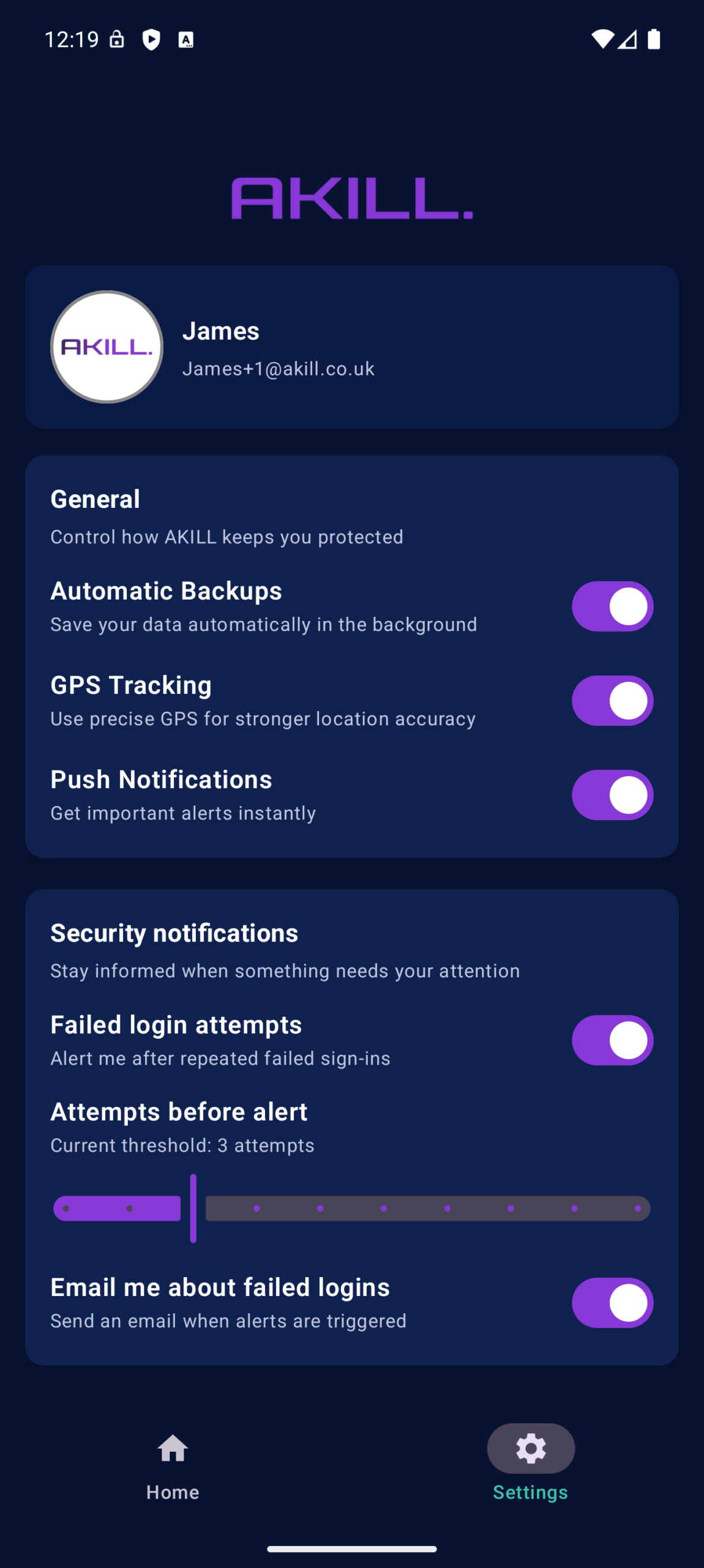Disable Email me about failed logins
This screenshot has height=1568, width=704.
[x=612, y=1303]
